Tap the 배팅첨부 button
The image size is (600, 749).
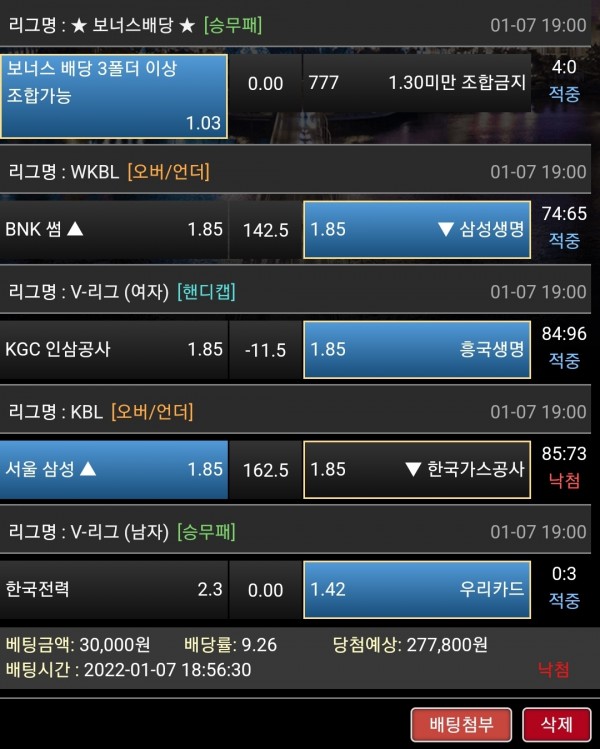pyautogui.click(x=462, y=724)
